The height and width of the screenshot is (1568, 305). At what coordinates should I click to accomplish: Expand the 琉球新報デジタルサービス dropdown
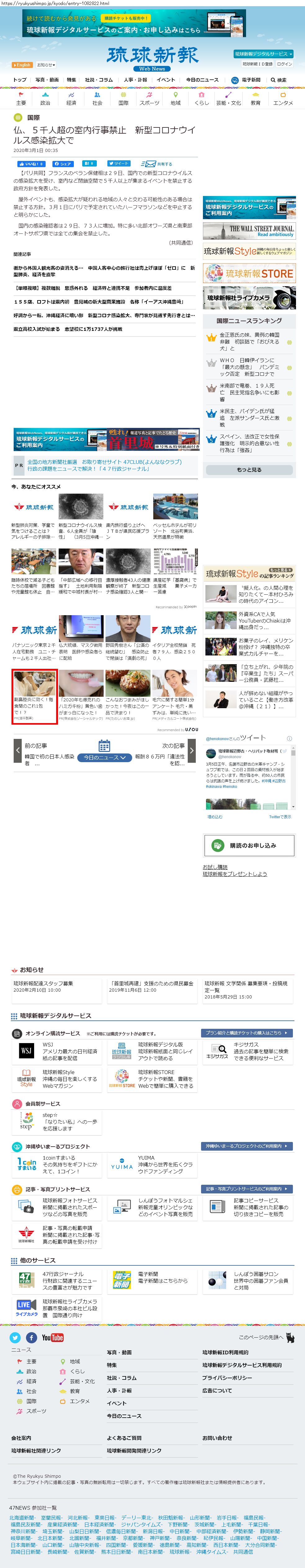(264, 54)
